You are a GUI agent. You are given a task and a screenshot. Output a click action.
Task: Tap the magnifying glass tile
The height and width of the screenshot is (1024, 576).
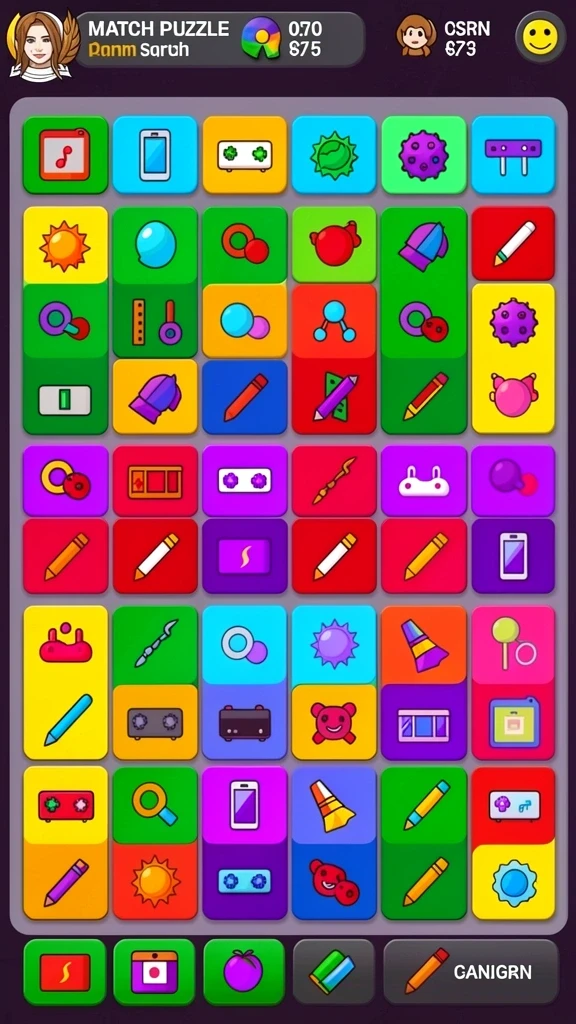pyautogui.click(x=155, y=805)
